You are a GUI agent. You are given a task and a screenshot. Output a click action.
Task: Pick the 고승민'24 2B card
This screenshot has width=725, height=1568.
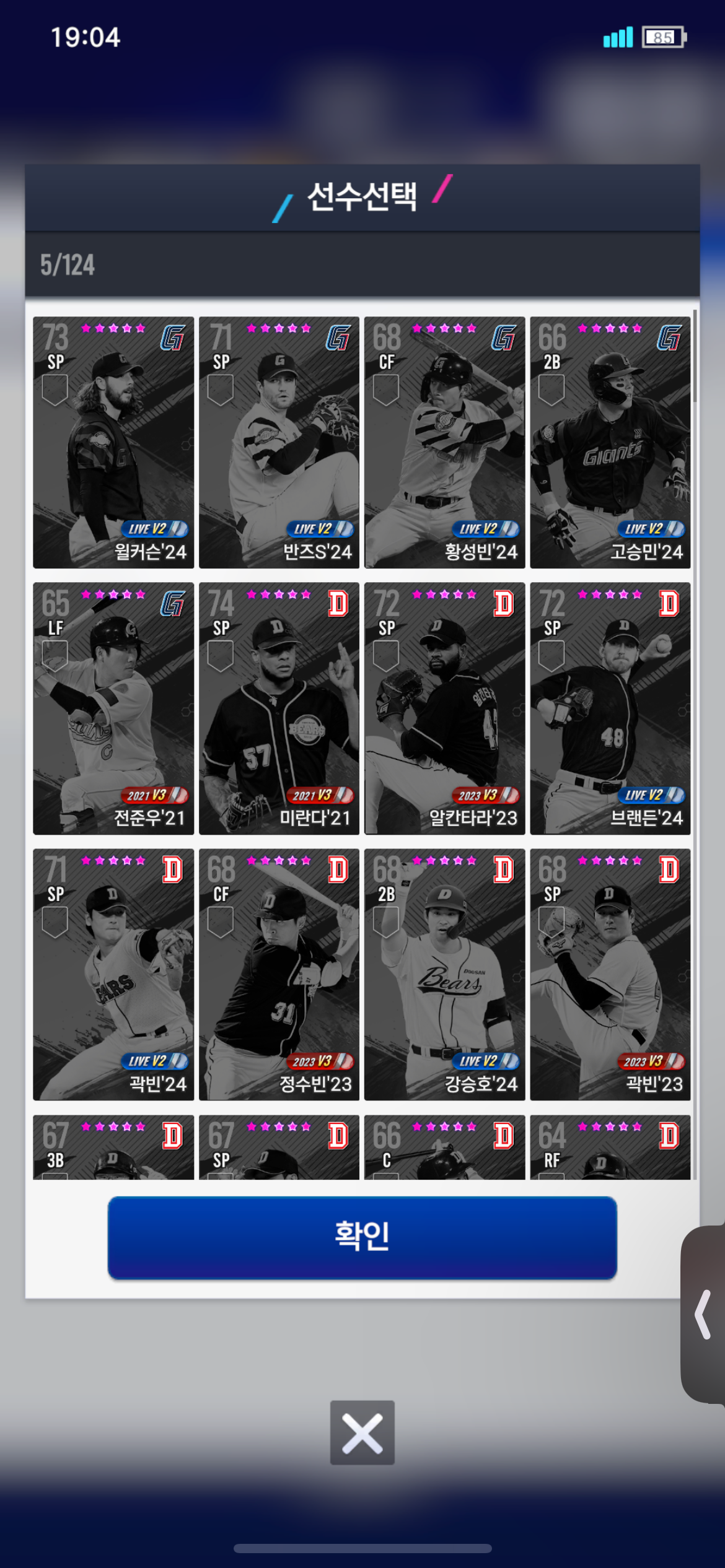(610, 442)
